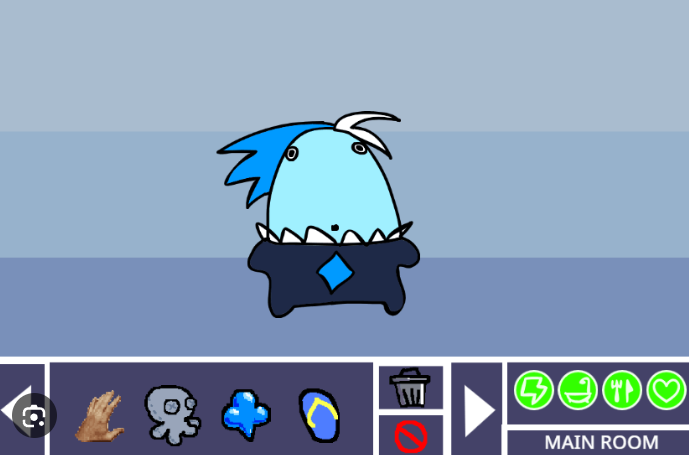The height and width of the screenshot is (455, 689).
Task: Tap the MAIN ROOM label button
Action: tap(601, 442)
